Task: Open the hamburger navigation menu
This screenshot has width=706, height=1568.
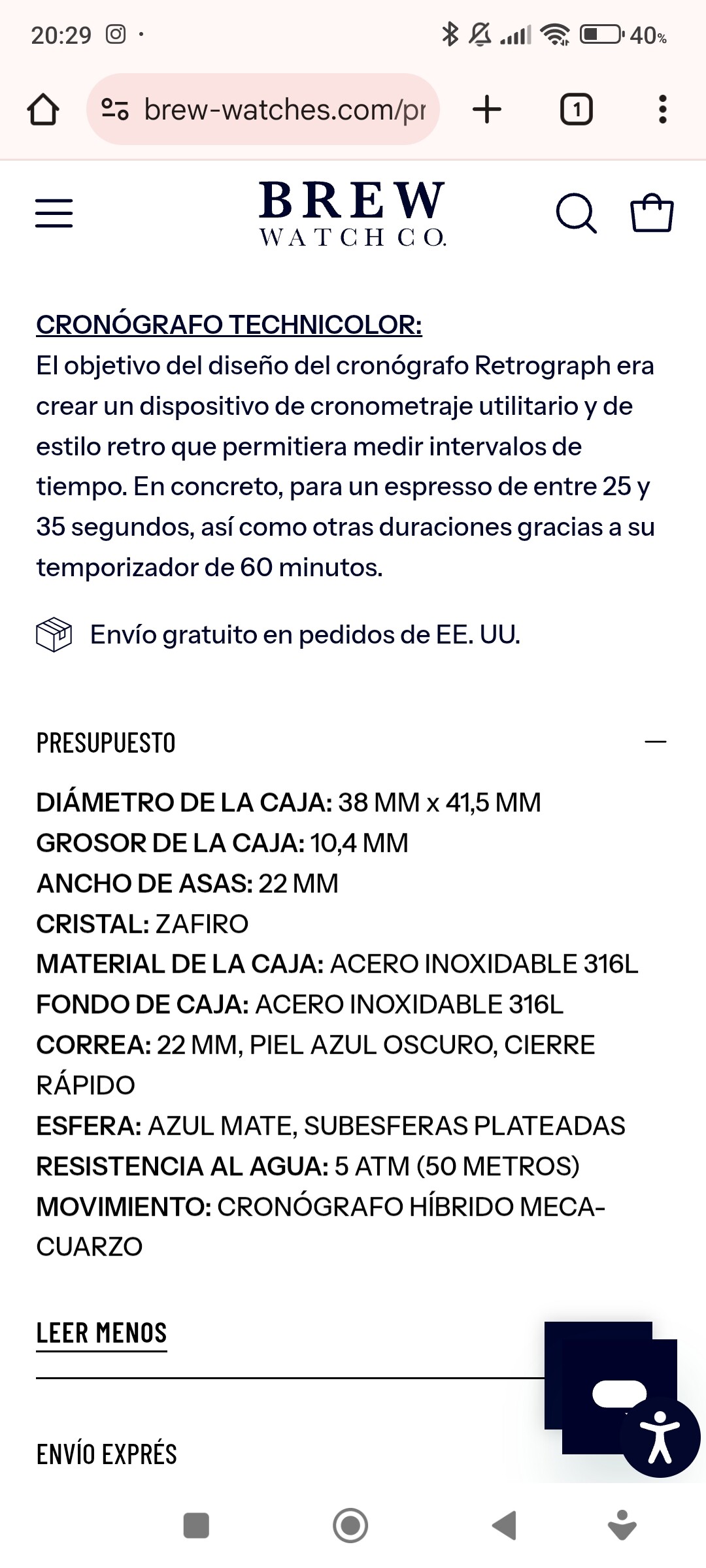Action: [54, 213]
